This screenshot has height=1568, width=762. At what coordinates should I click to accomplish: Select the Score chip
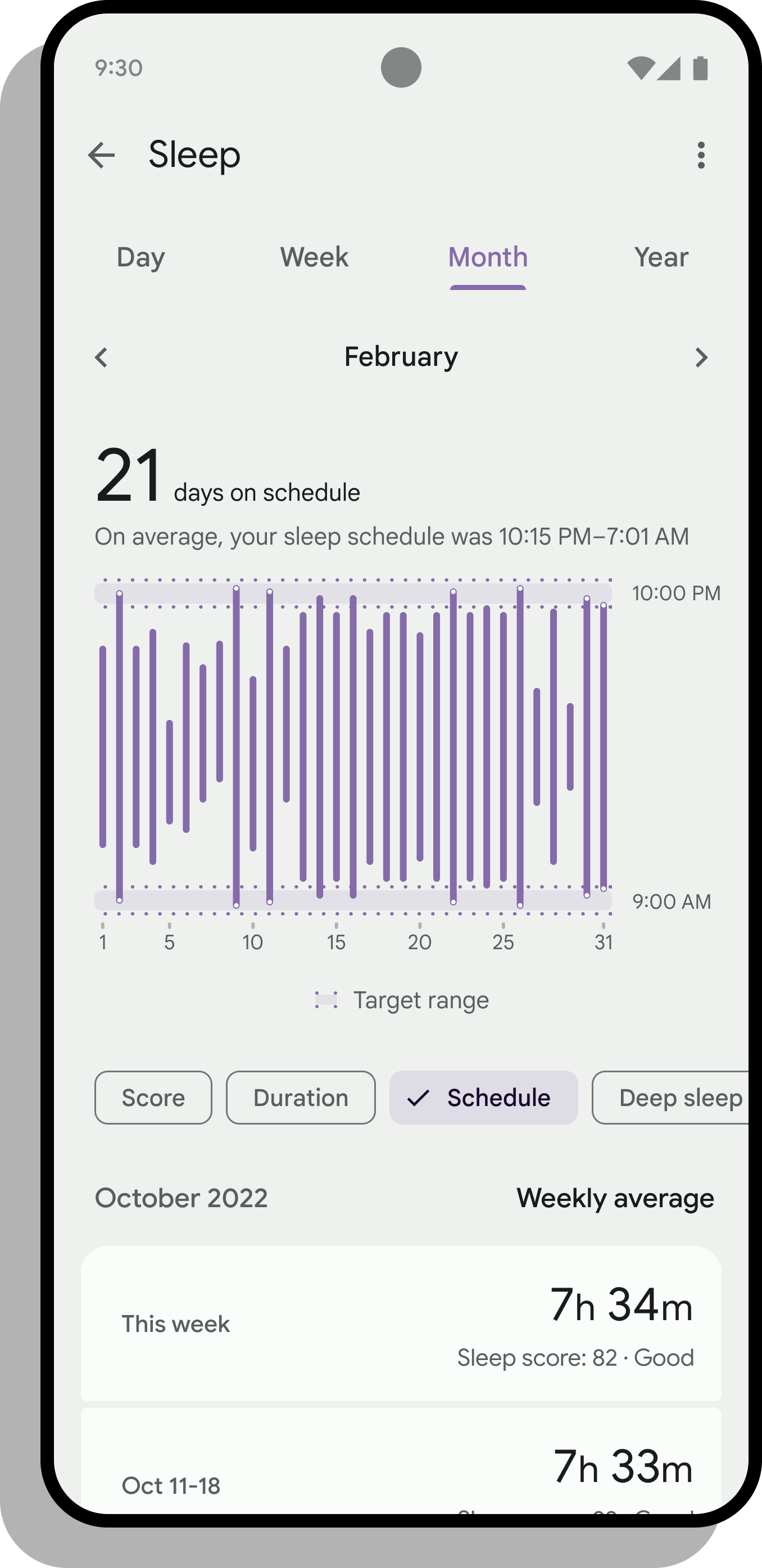point(153,1098)
